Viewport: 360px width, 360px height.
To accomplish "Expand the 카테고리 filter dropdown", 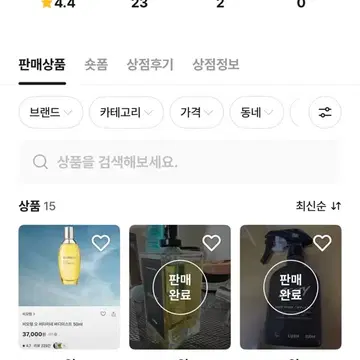I will click(126, 113).
